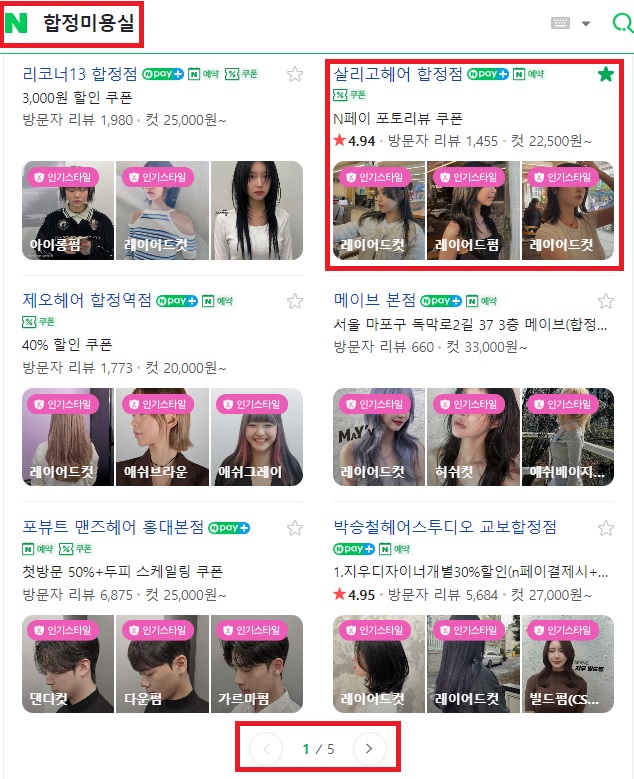
Task: Save 박승철헤어스튜디오 교보합정점 with star
Action: coord(605,528)
